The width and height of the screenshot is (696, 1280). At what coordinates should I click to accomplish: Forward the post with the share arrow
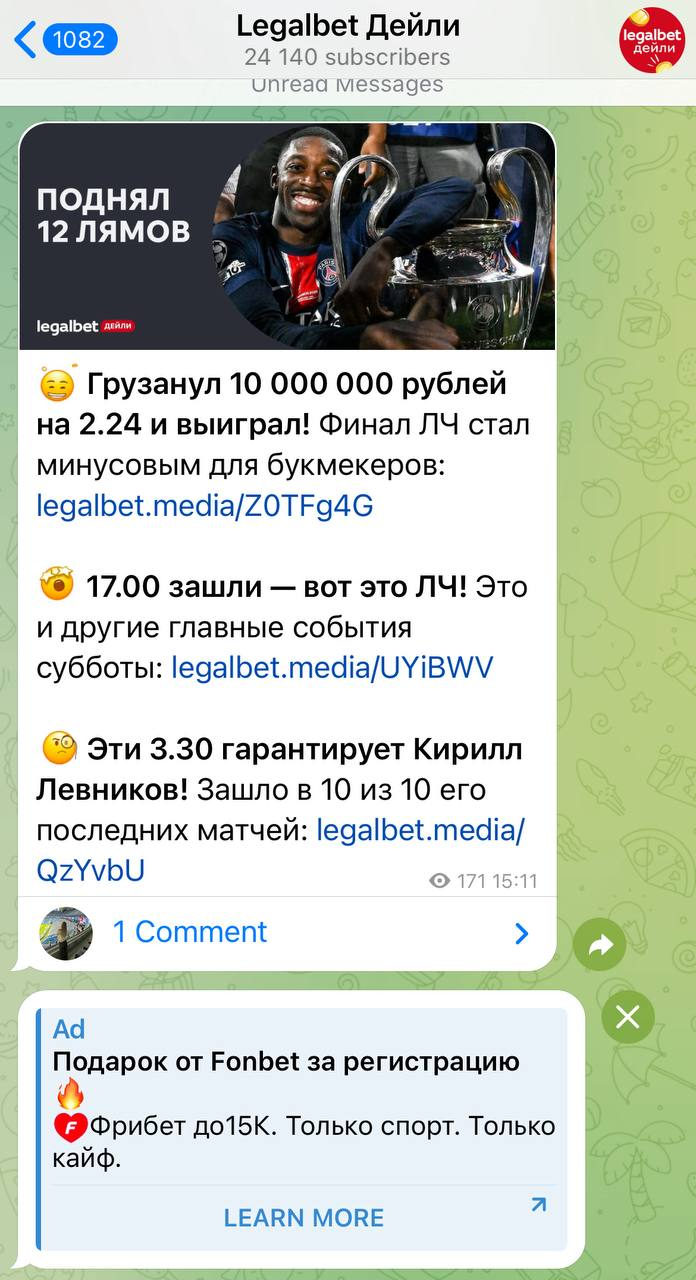click(x=600, y=945)
